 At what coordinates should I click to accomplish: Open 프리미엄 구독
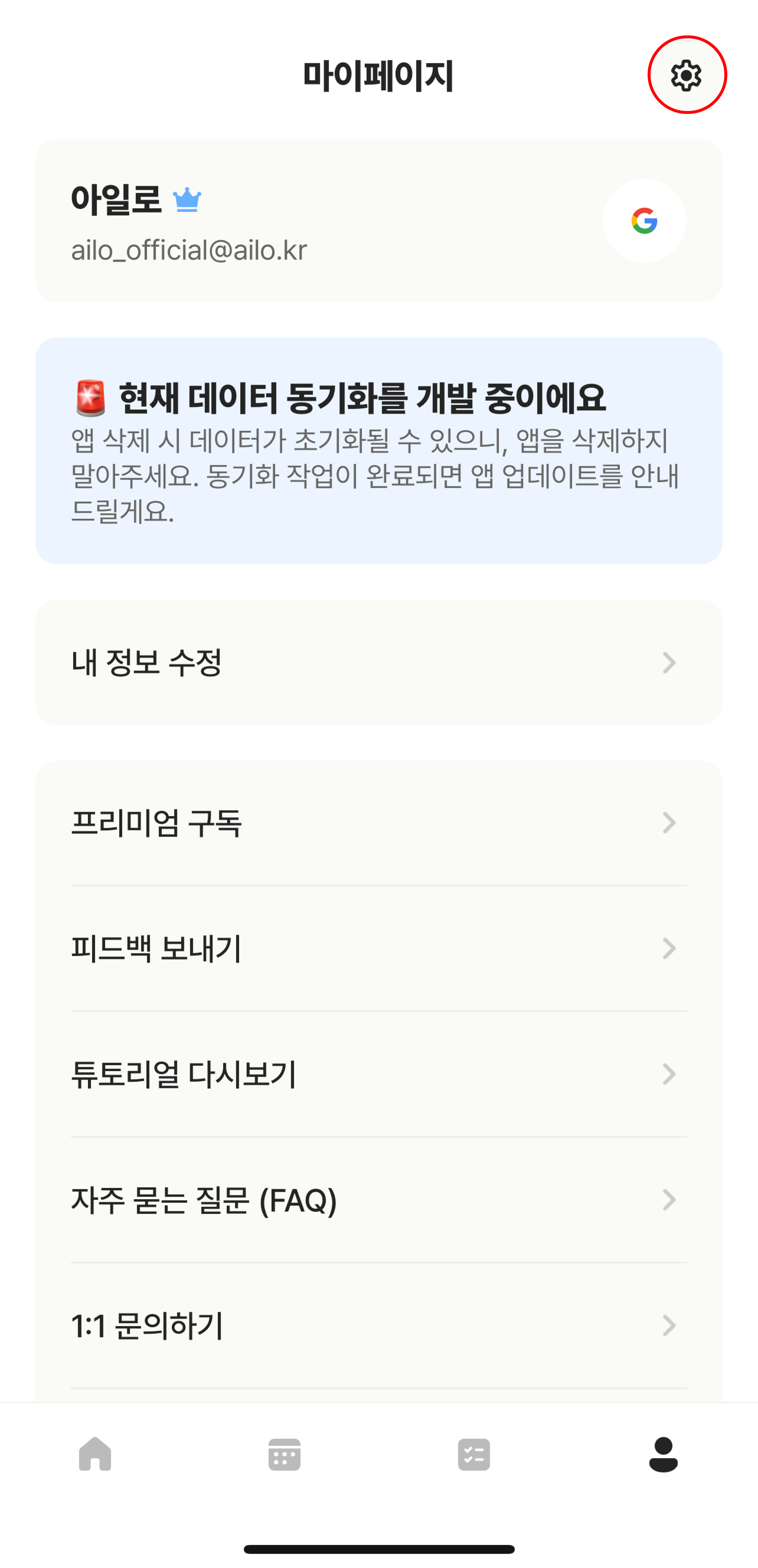pyautogui.click(x=379, y=823)
